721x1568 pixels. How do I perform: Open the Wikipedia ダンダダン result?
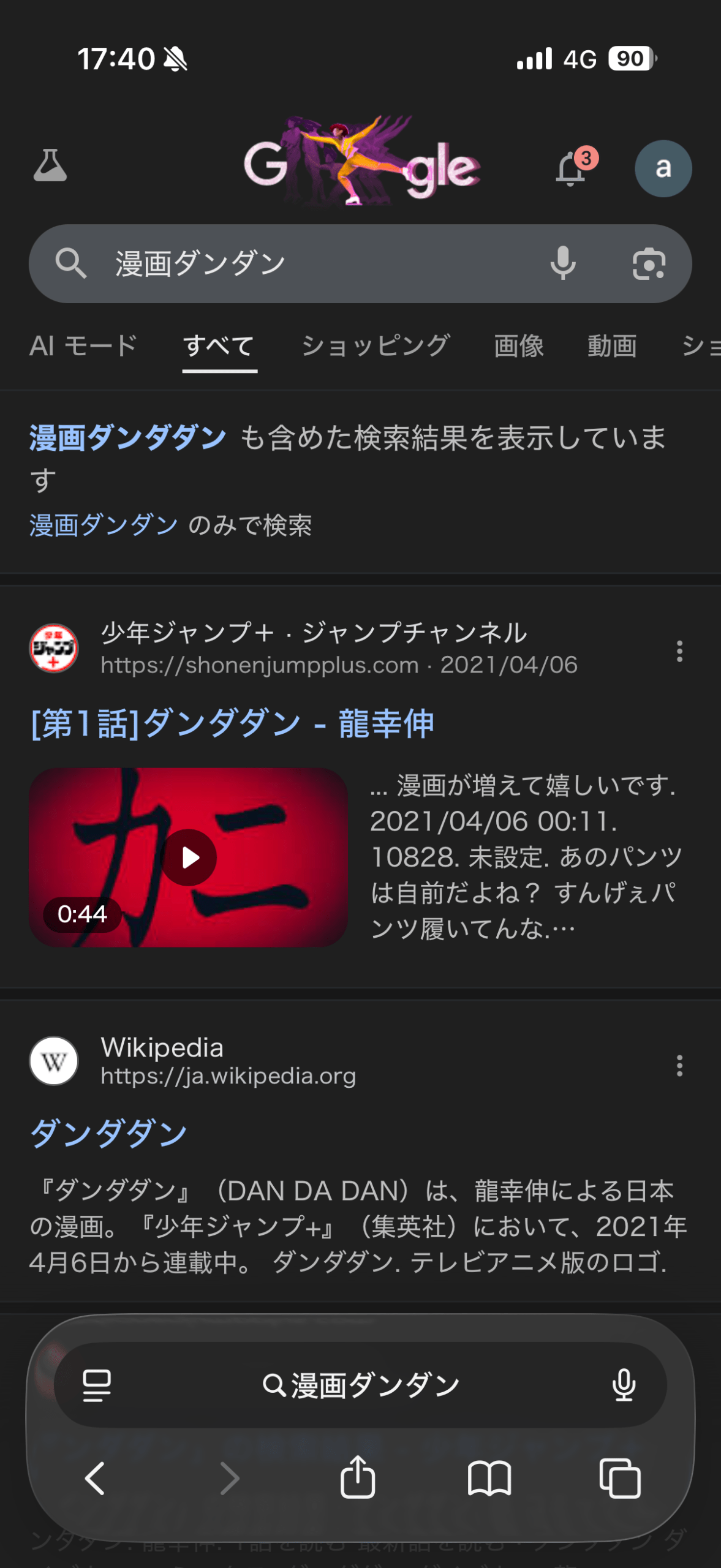[109, 1133]
